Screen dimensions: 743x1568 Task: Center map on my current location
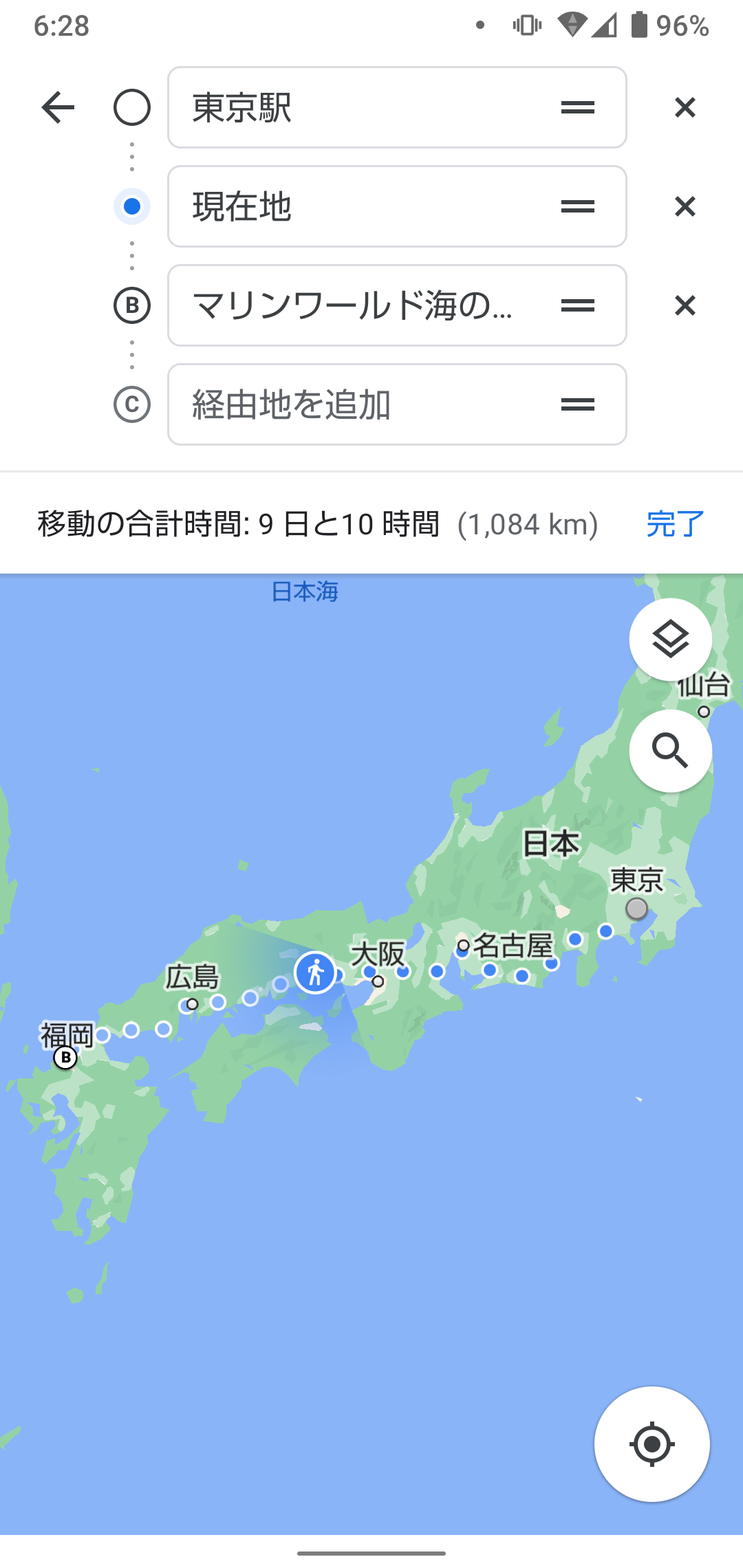point(652,1444)
